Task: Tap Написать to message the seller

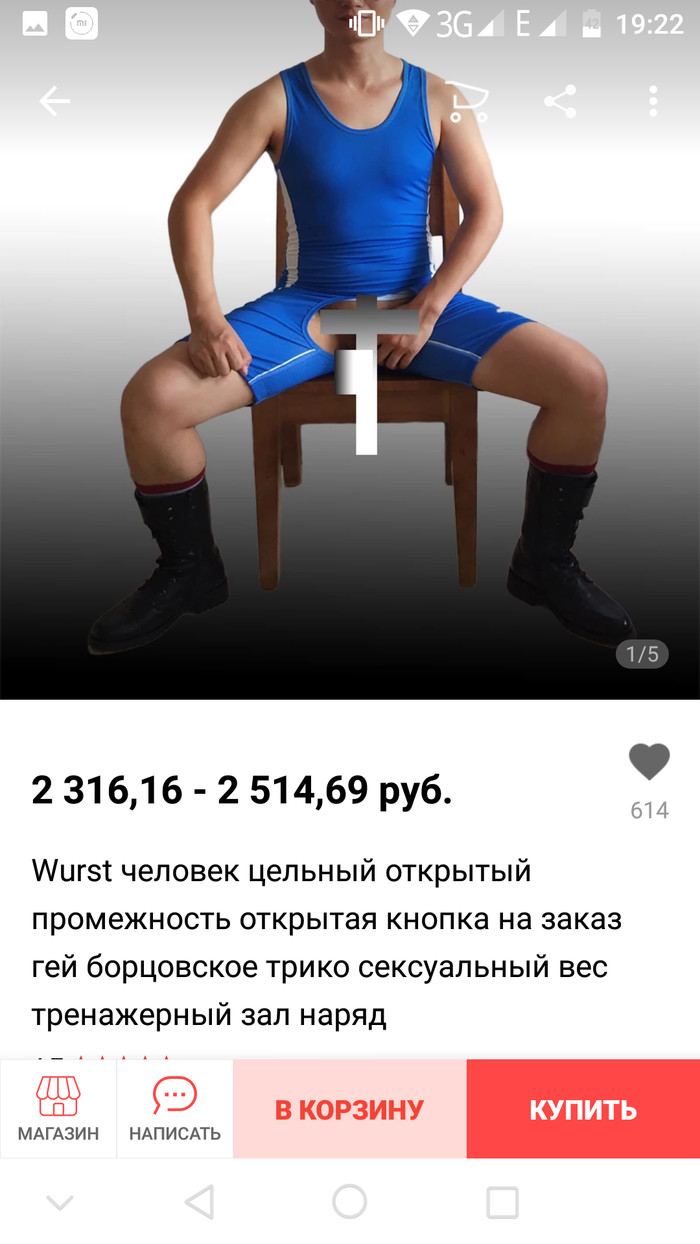Action: [x=175, y=1109]
